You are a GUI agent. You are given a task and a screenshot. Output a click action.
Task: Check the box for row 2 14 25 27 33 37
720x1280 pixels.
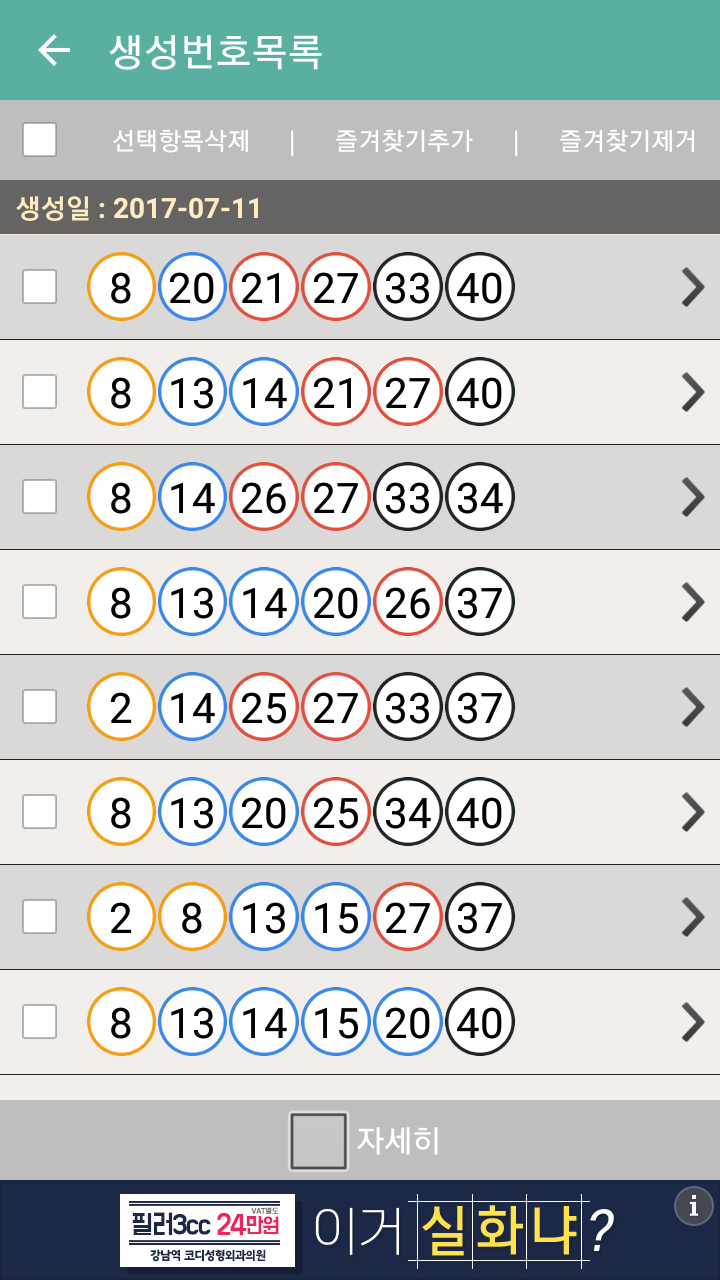[x=40, y=707]
